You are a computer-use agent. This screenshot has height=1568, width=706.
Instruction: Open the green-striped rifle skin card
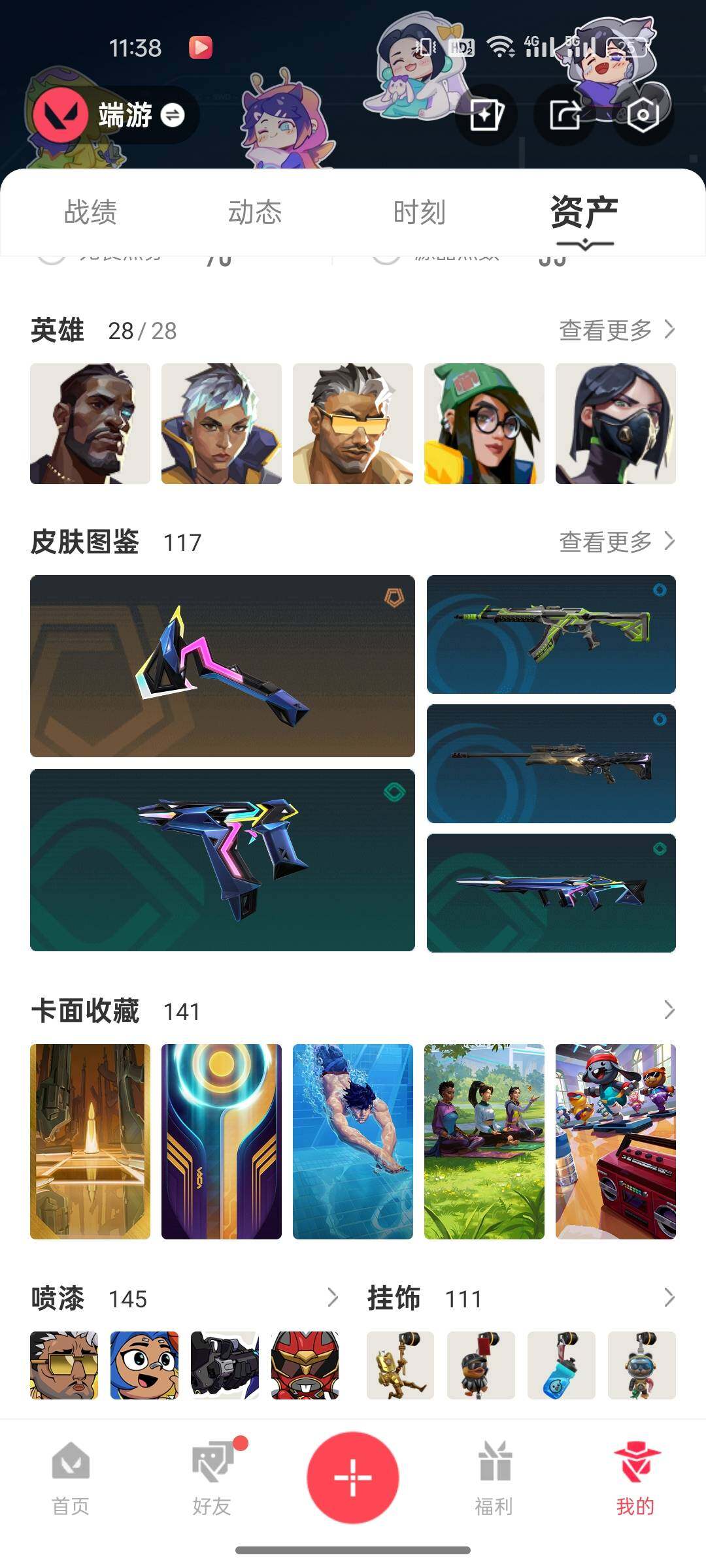click(551, 634)
